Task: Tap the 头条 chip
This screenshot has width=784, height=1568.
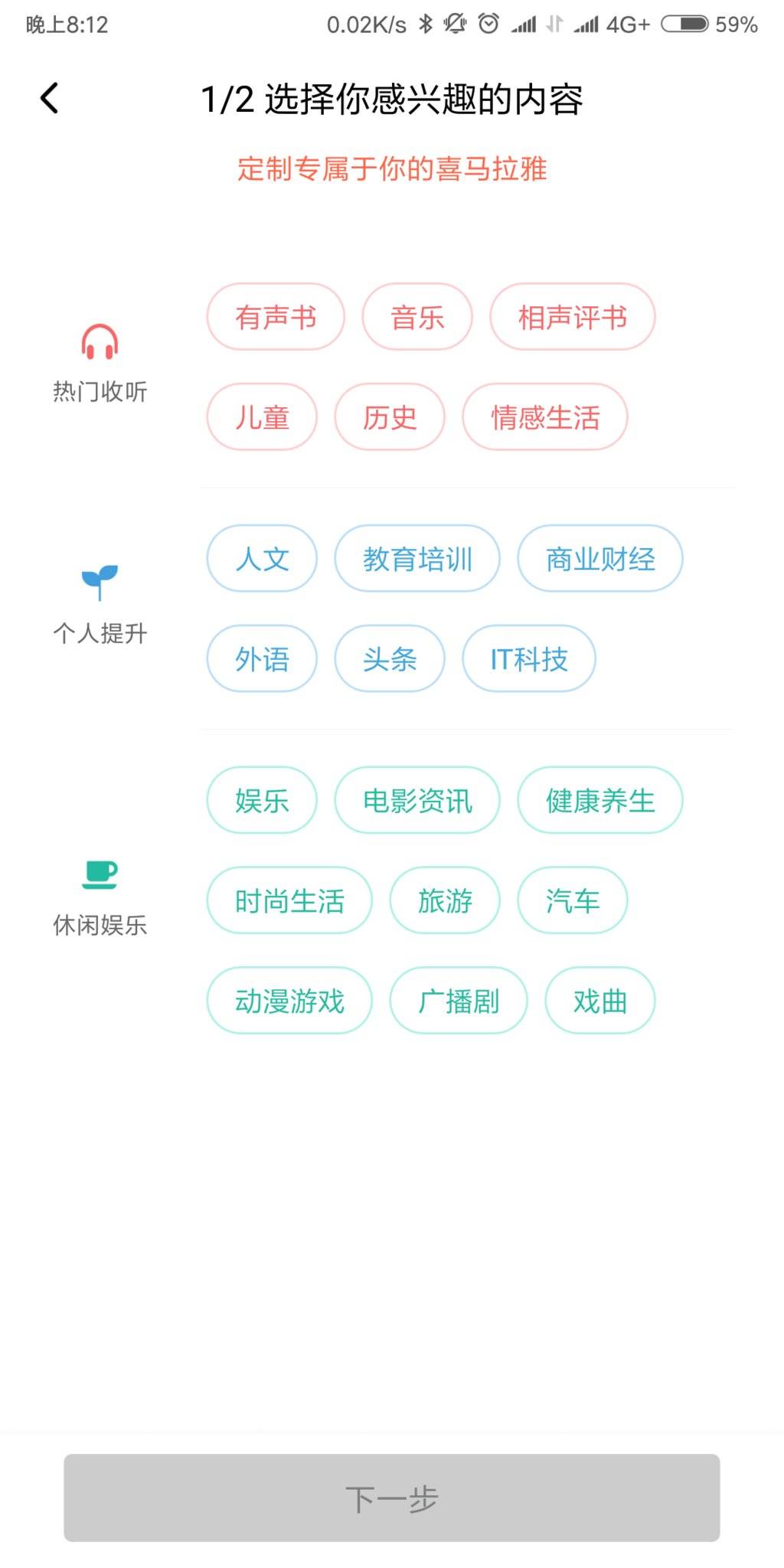Action: pyautogui.click(x=390, y=659)
